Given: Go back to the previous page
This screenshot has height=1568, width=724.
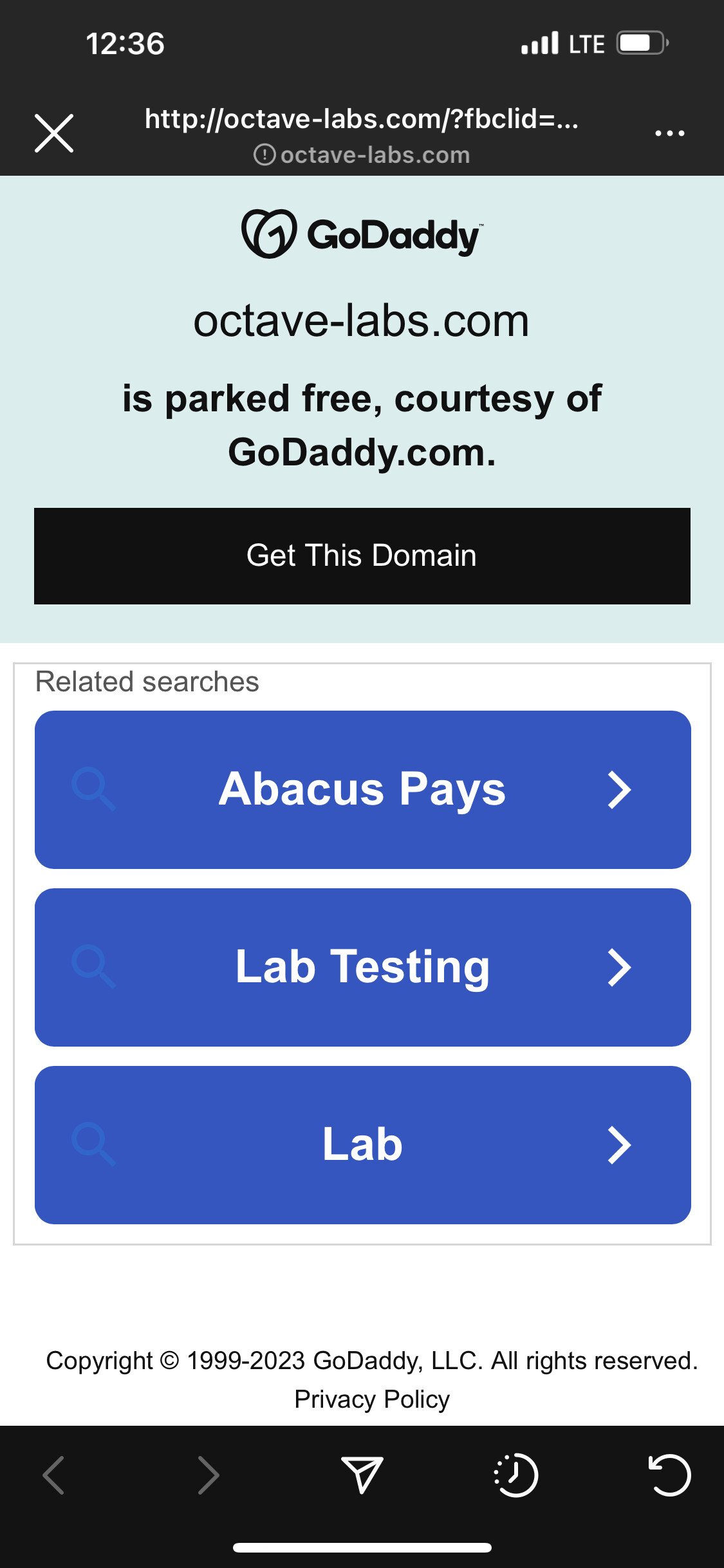Looking at the screenshot, I should click(x=53, y=1475).
